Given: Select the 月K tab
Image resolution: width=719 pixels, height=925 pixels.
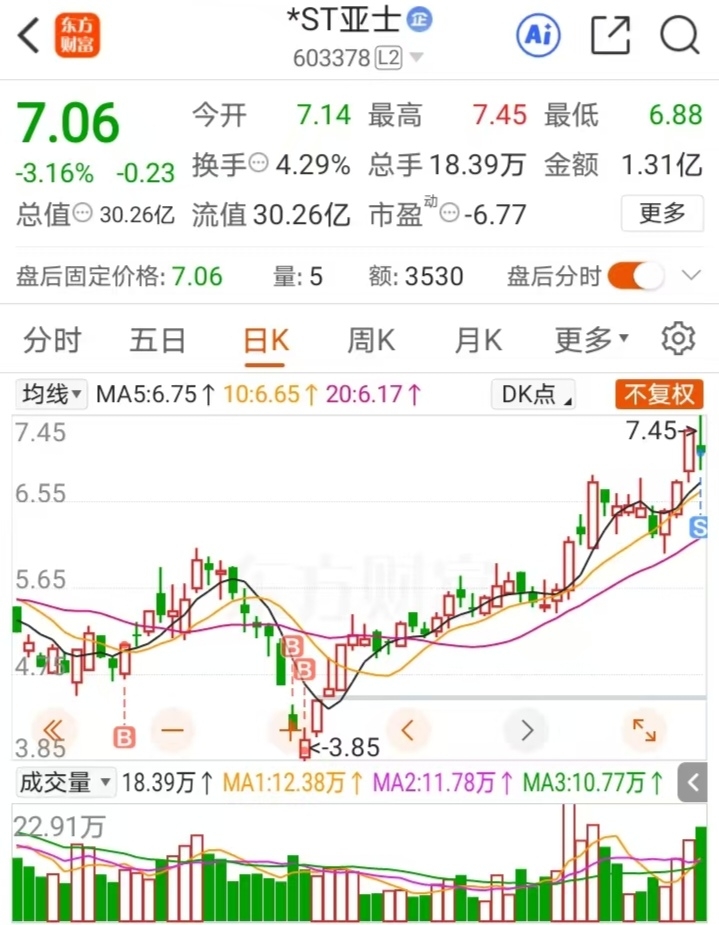Looking at the screenshot, I should pyautogui.click(x=478, y=341).
